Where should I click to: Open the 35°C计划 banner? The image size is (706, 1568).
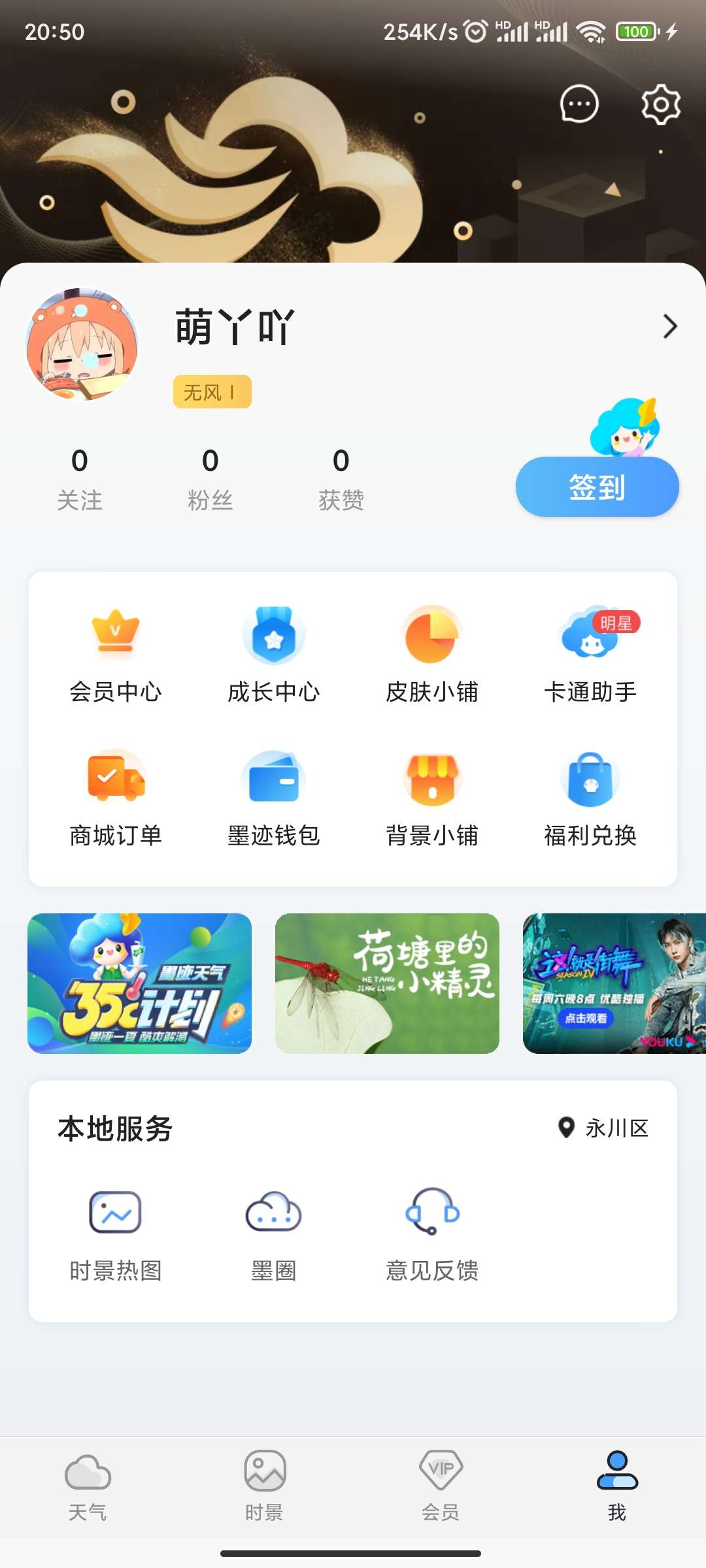139,983
